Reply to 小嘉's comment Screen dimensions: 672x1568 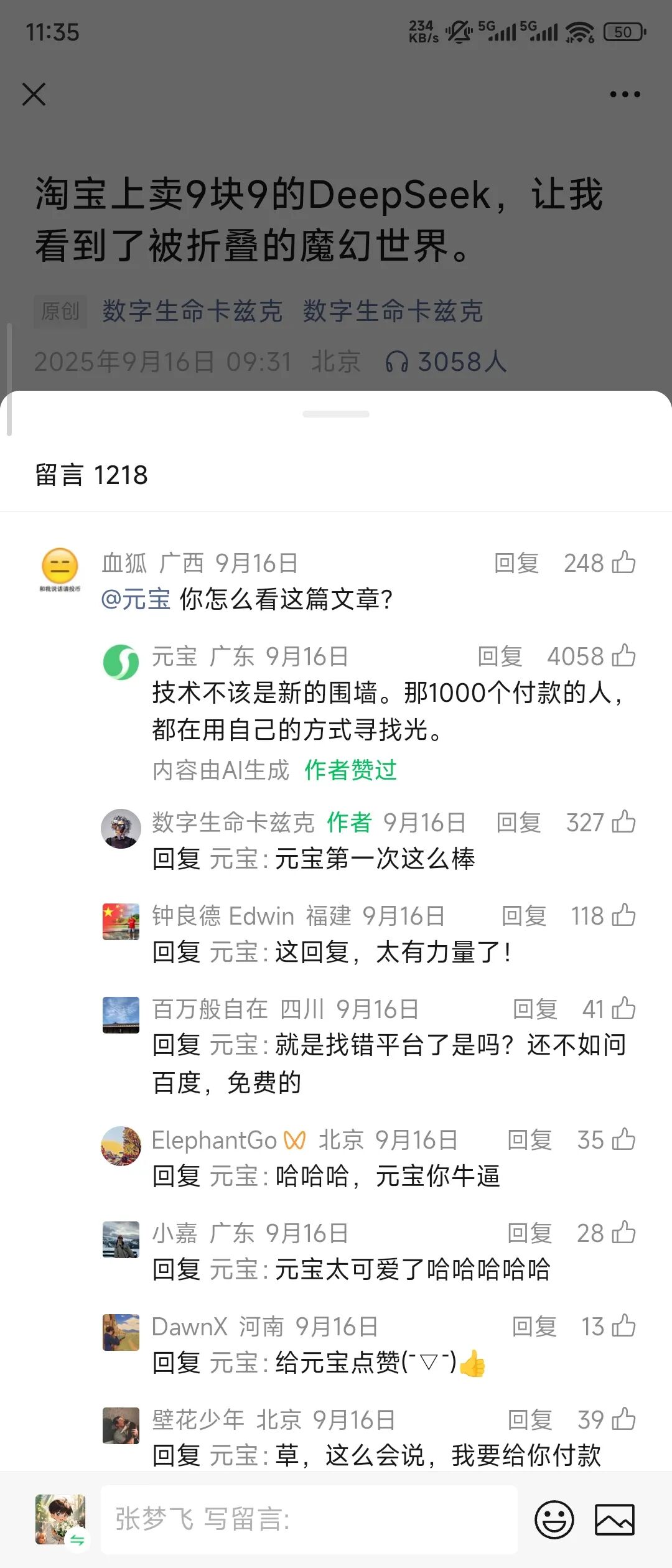click(529, 1233)
